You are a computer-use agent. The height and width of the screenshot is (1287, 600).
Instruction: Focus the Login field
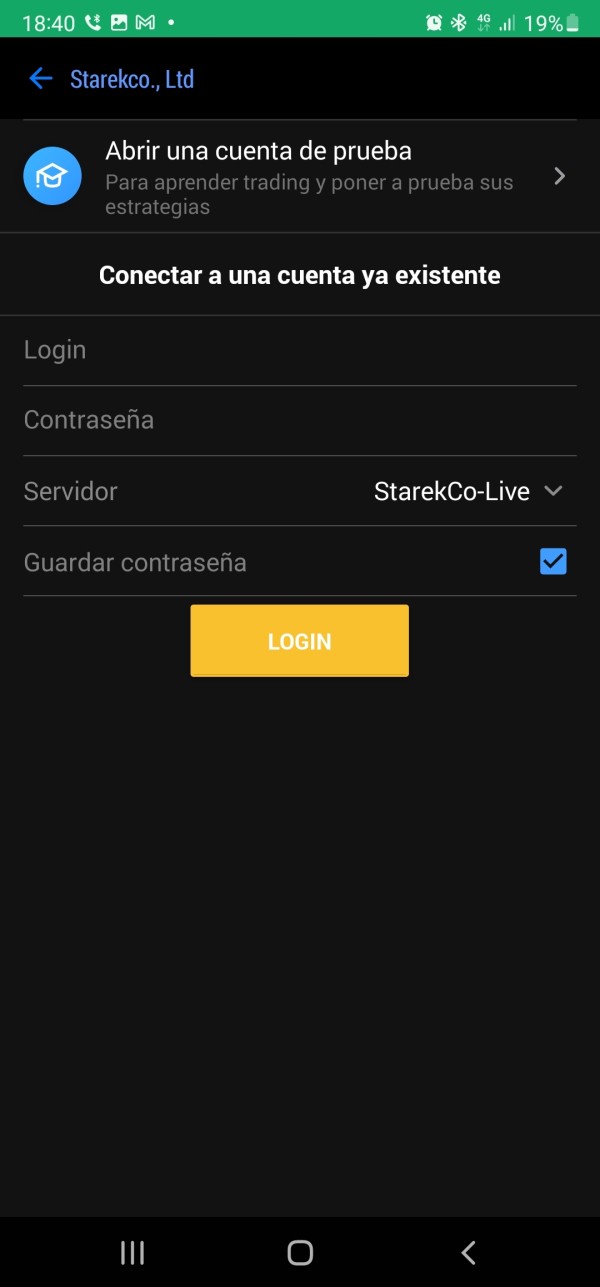click(x=300, y=351)
